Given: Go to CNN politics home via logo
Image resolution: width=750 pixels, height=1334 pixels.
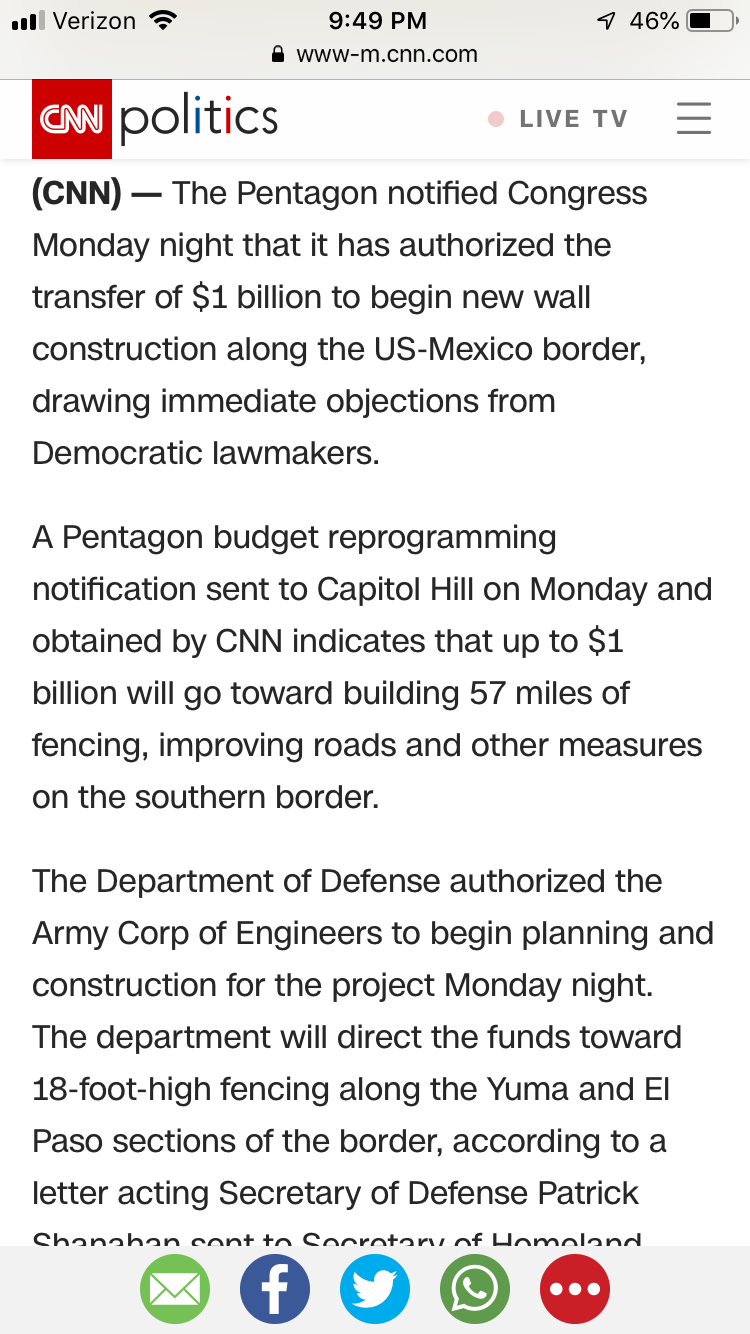Looking at the screenshot, I should click(155, 118).
